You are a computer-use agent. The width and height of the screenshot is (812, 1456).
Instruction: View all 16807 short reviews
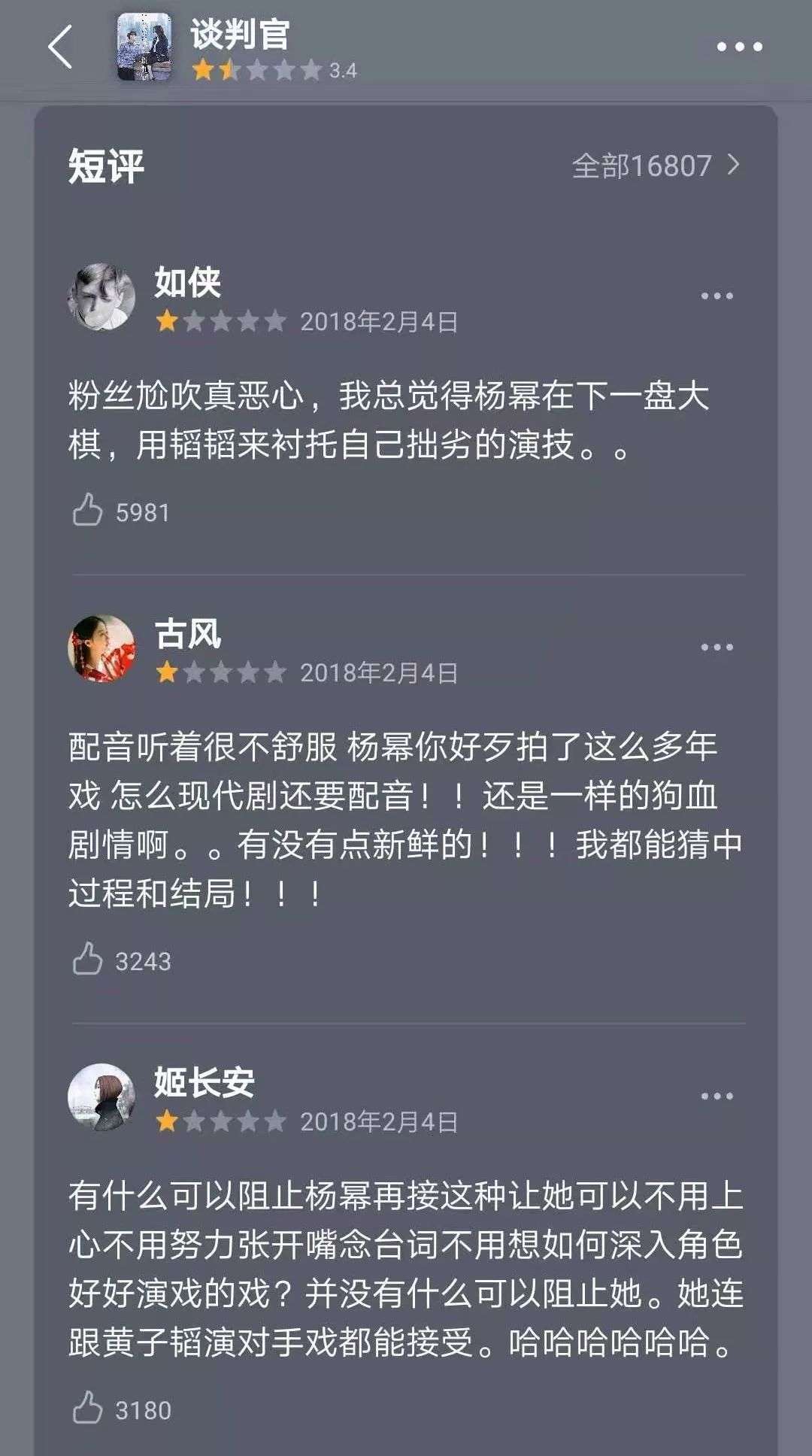656,165
